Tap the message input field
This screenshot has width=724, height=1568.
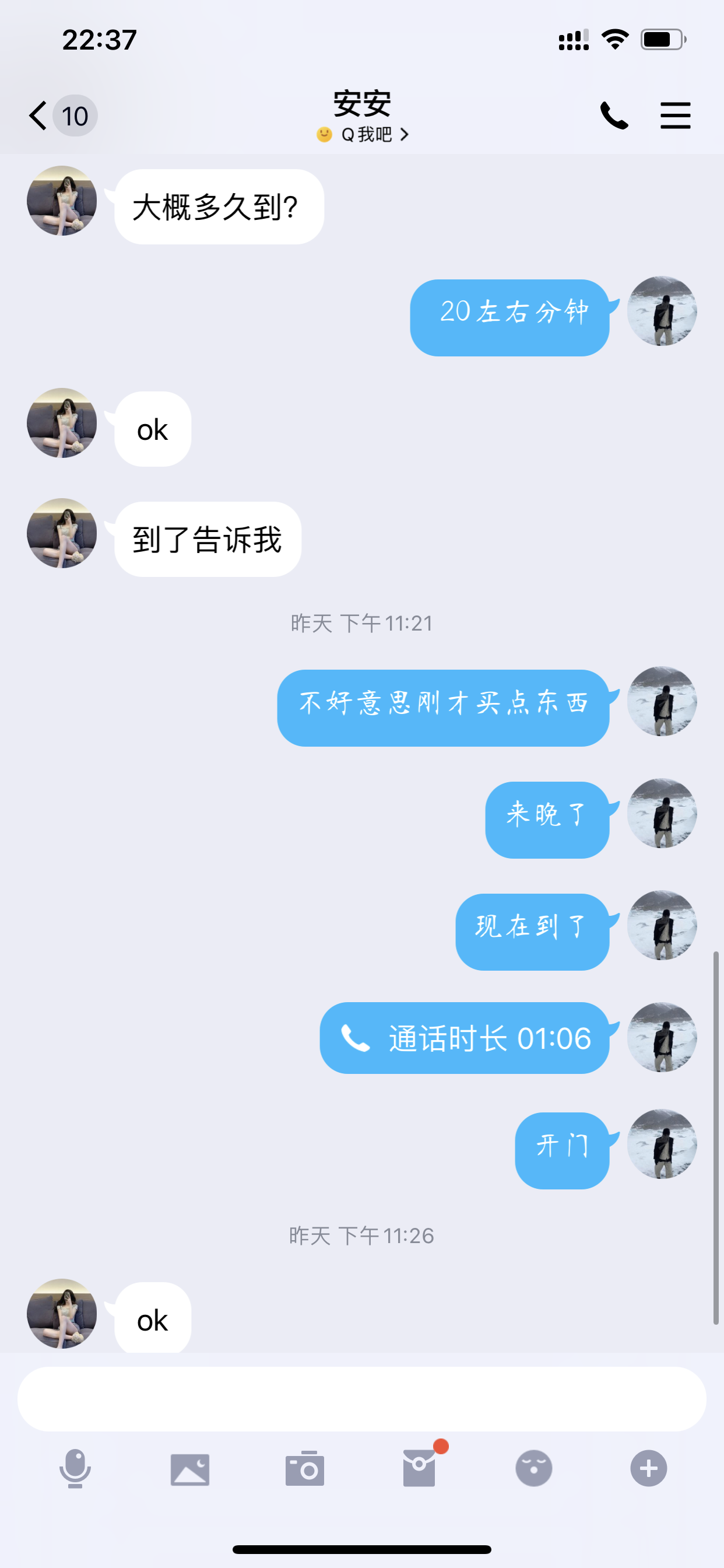point(361,1399)
